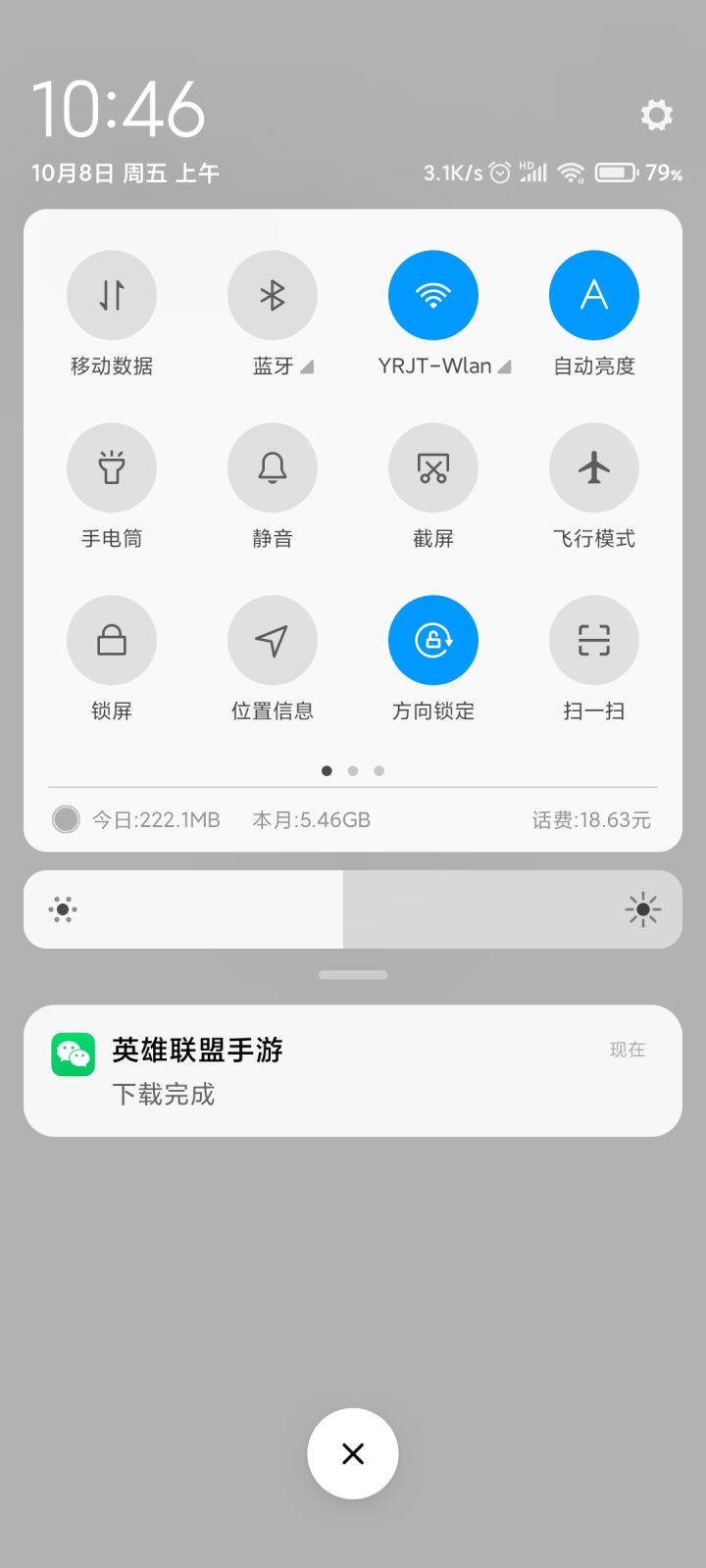Image resolution: width=706 pixels, height=1568 pixels.
Task: Toggle silent mode (静音)
Action: pyautogui.click(x=273, y=467)
